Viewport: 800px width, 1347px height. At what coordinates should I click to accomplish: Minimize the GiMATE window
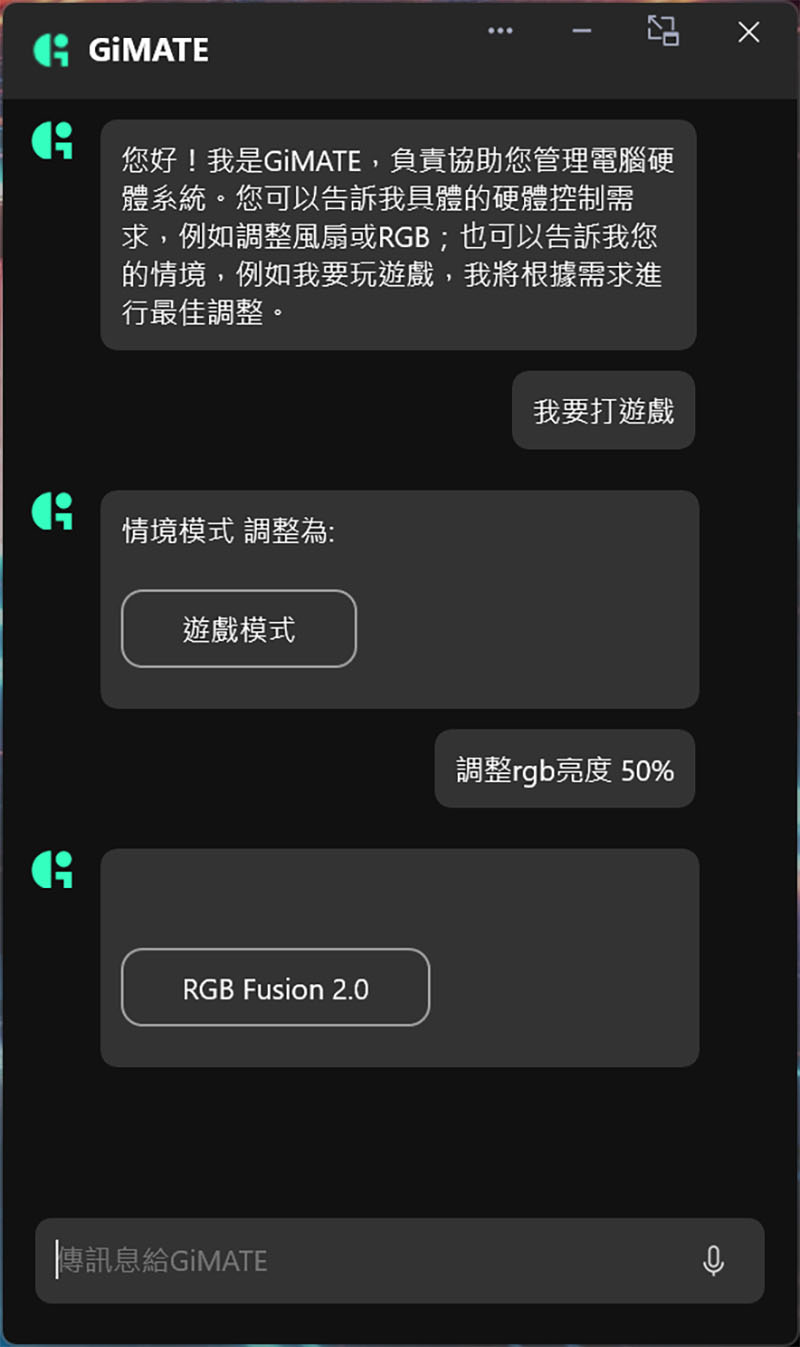tap(582, 31)
